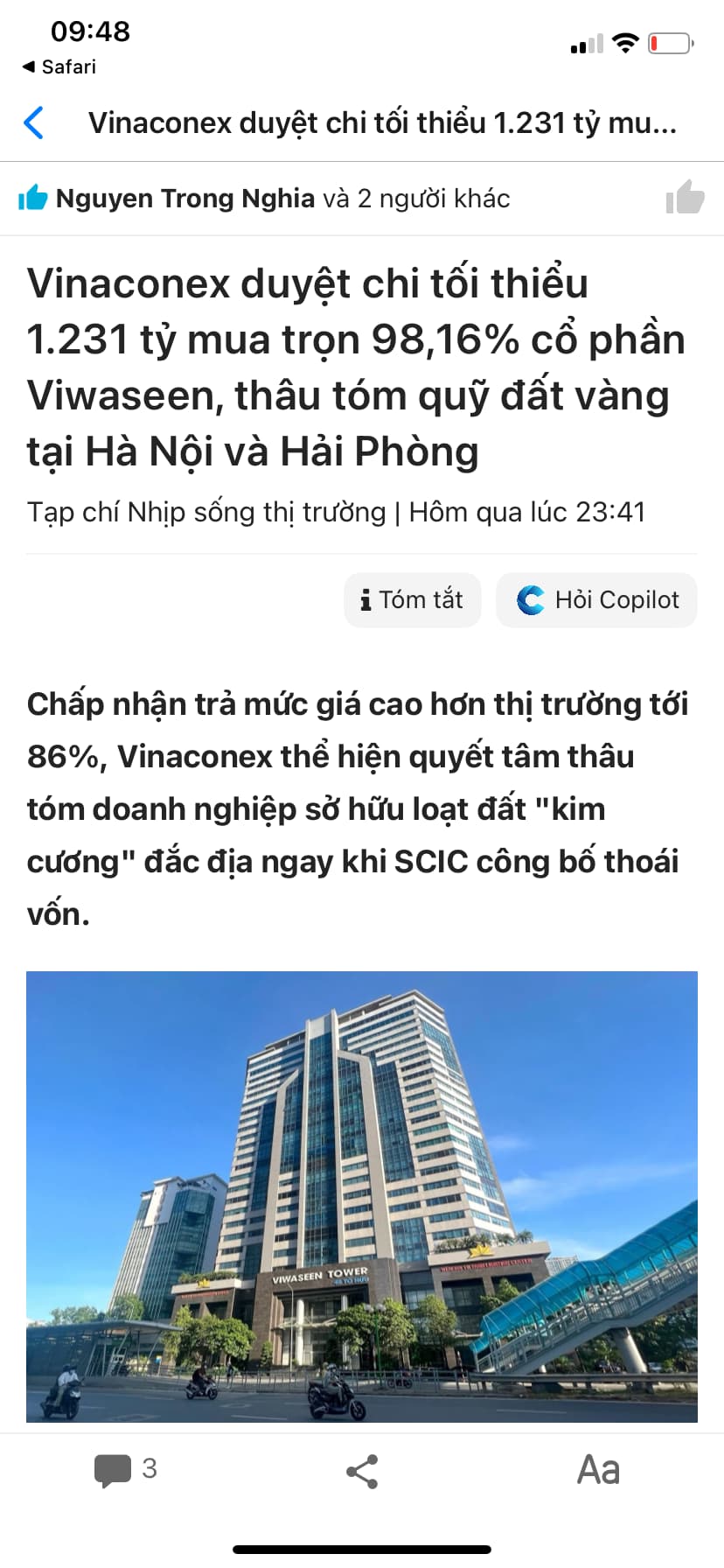Screen dimensions: 724x1568
Task: Open the comments with 3 replies
Action: [x=125, y=1469]
